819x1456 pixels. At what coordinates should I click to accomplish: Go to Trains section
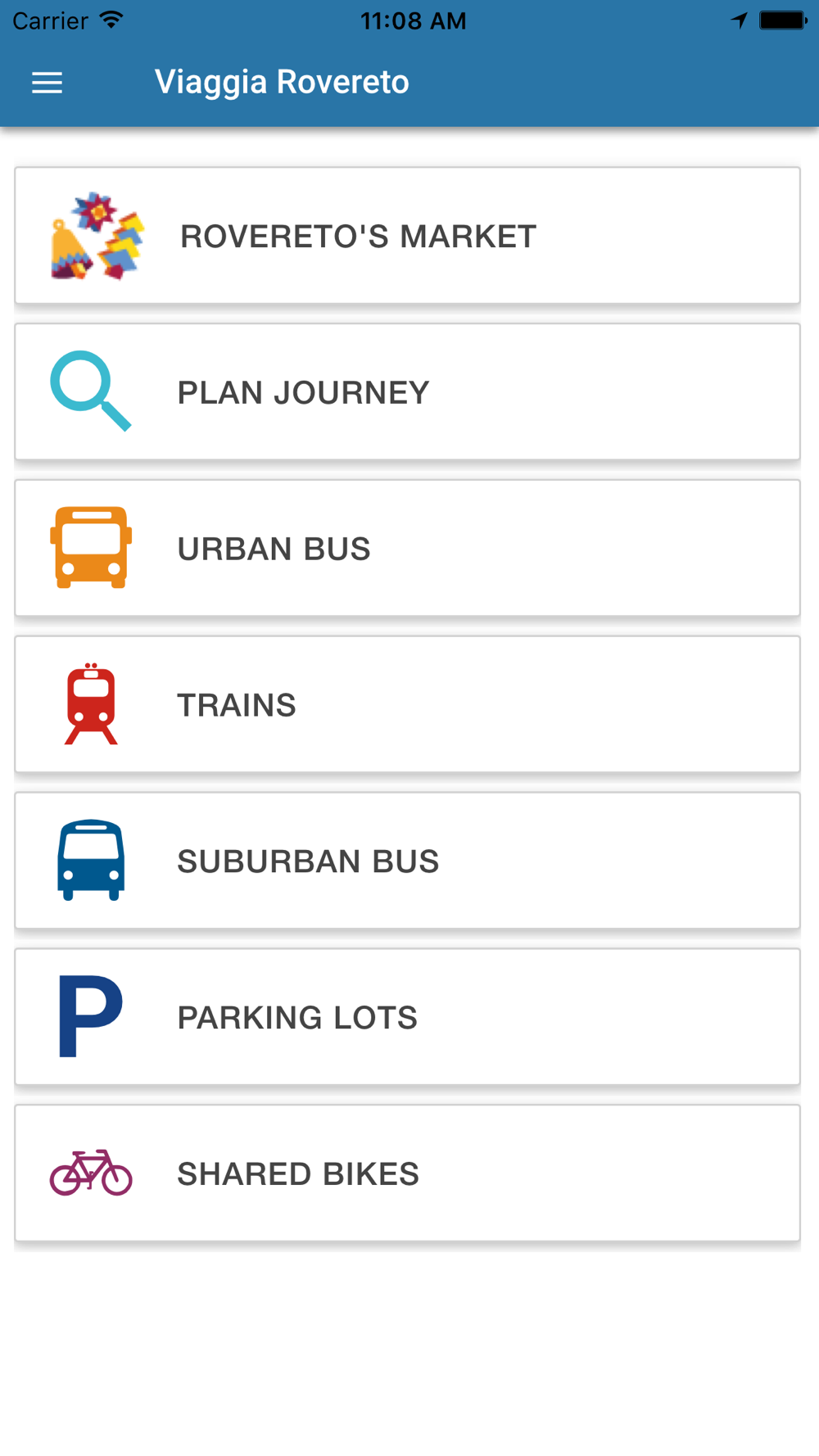pos(407,705)
